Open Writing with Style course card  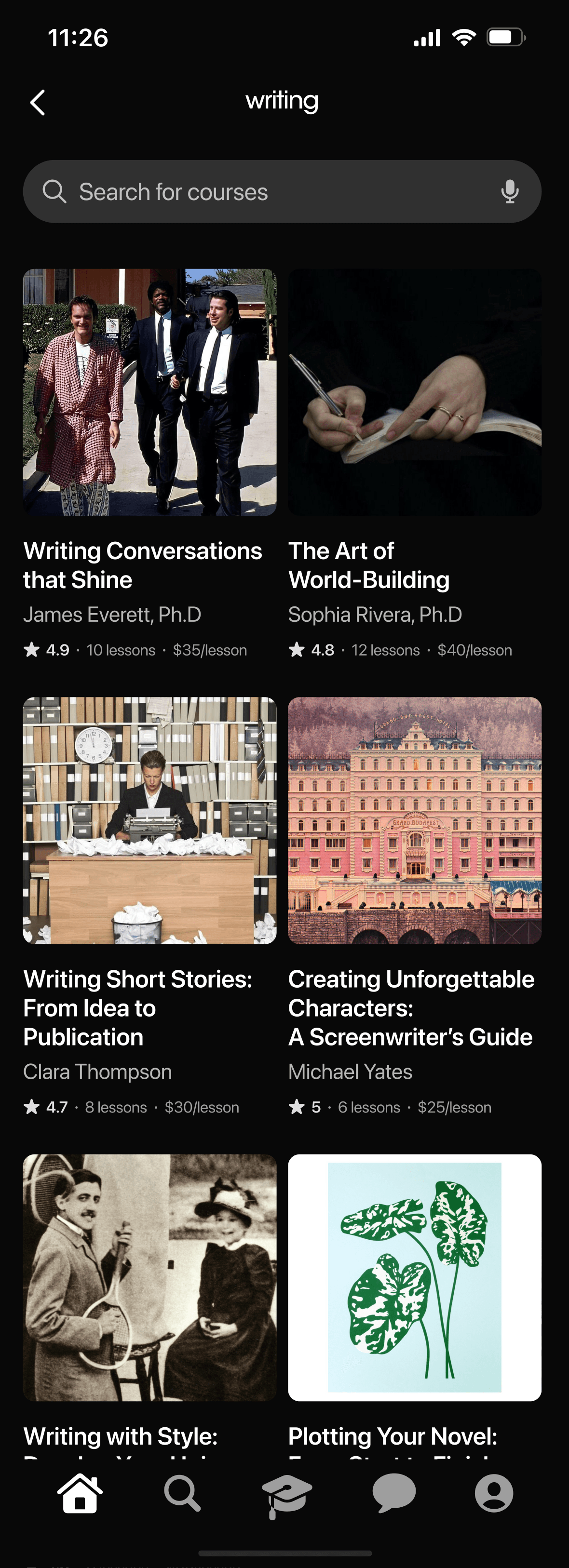pos(150,1302)
